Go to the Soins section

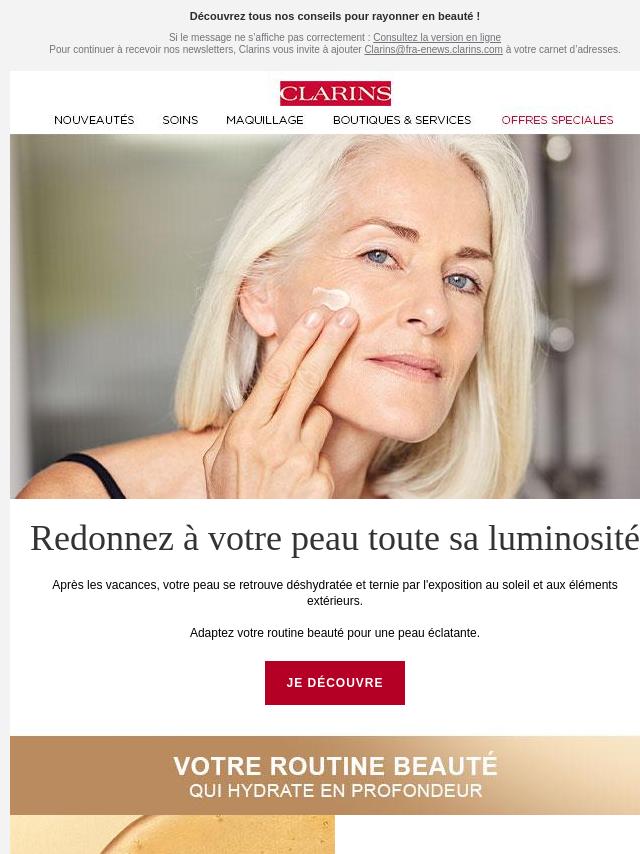(180, 120)
